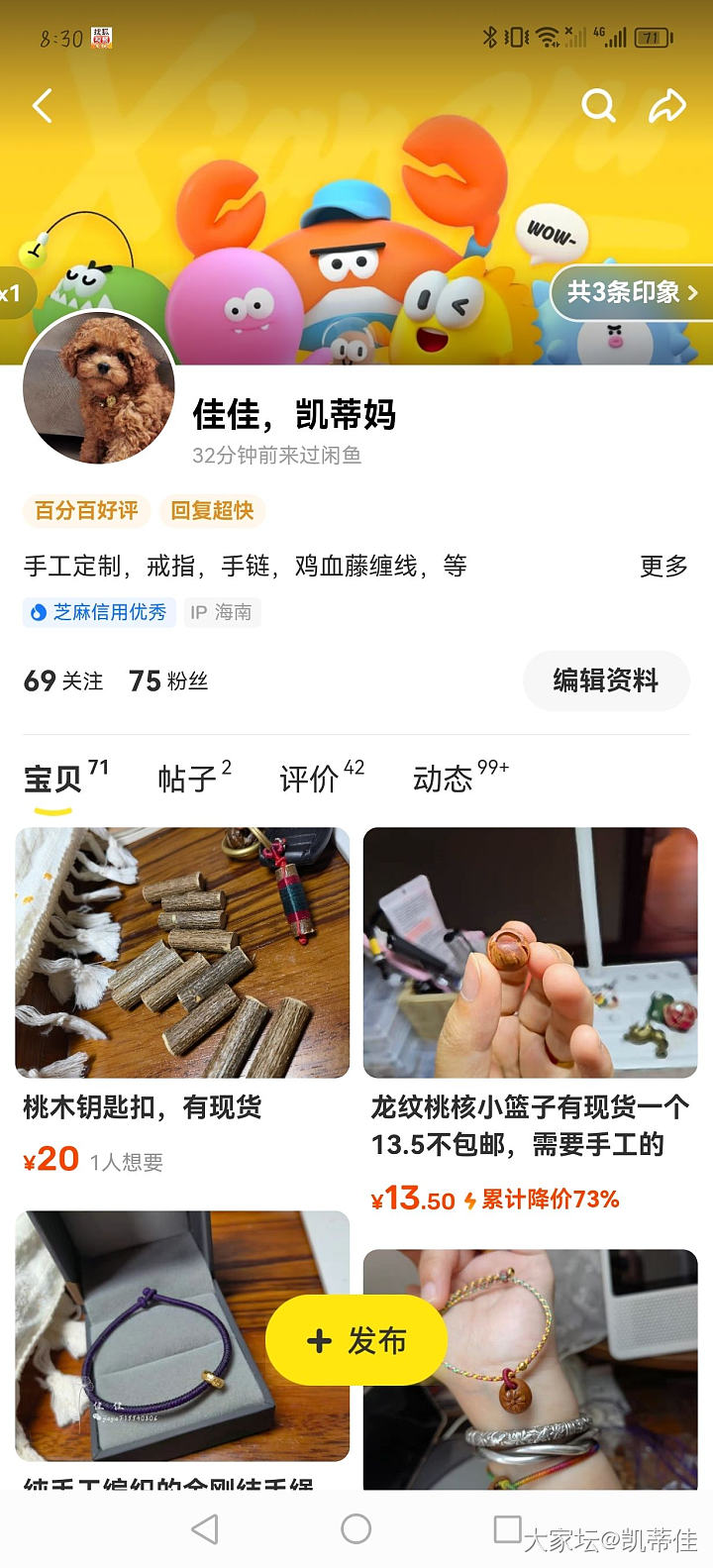Open the 龙纹桃核小篮子 listing
This screenshot has height=1568, width=713.
(530, 953)
